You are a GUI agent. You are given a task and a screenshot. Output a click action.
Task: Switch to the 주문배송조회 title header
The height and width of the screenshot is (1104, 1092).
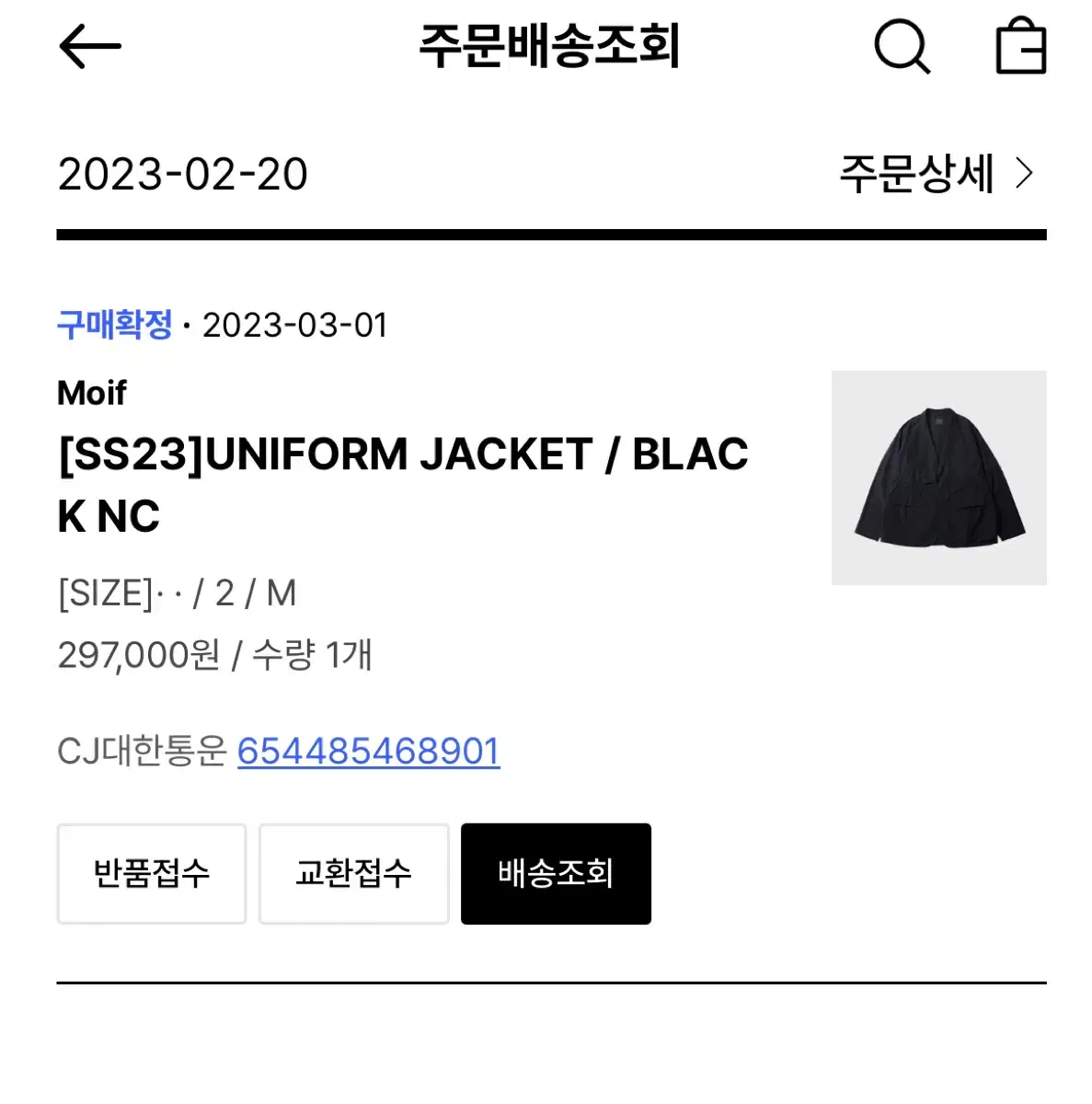click(x=549, y=48)
